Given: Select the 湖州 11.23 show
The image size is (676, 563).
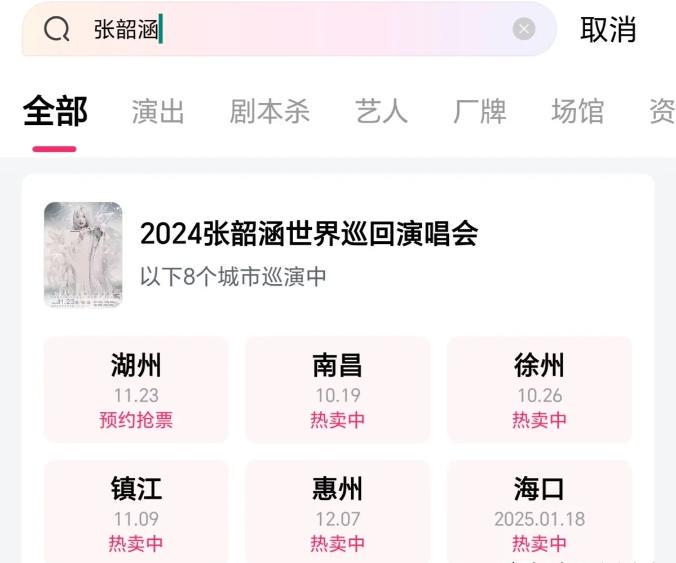Looking at the screenshot, I should [136, 390].
